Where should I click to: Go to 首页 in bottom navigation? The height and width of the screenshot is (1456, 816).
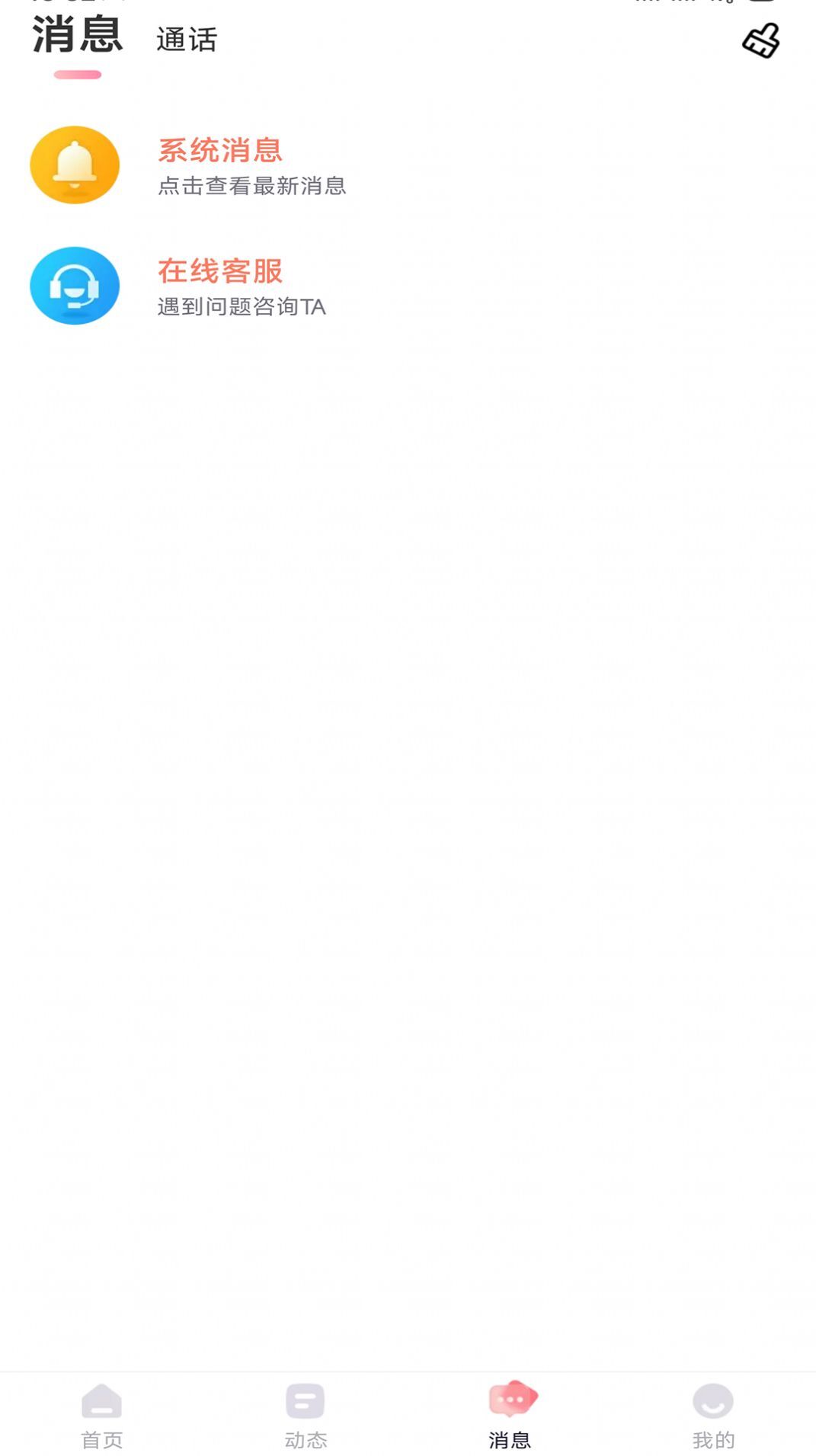102,1416
